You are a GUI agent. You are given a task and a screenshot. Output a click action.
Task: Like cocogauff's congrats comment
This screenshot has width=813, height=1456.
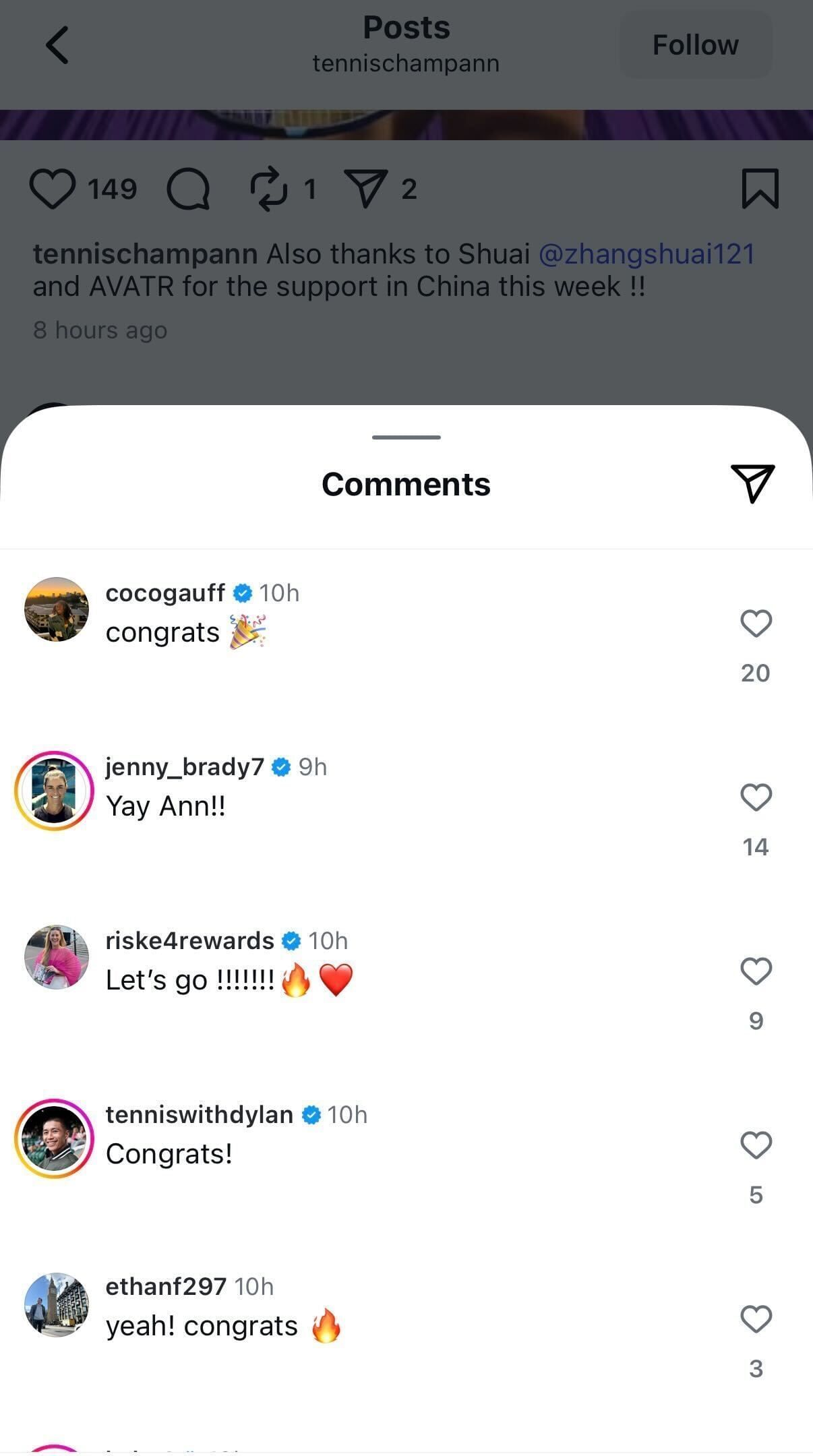point(756,624)
